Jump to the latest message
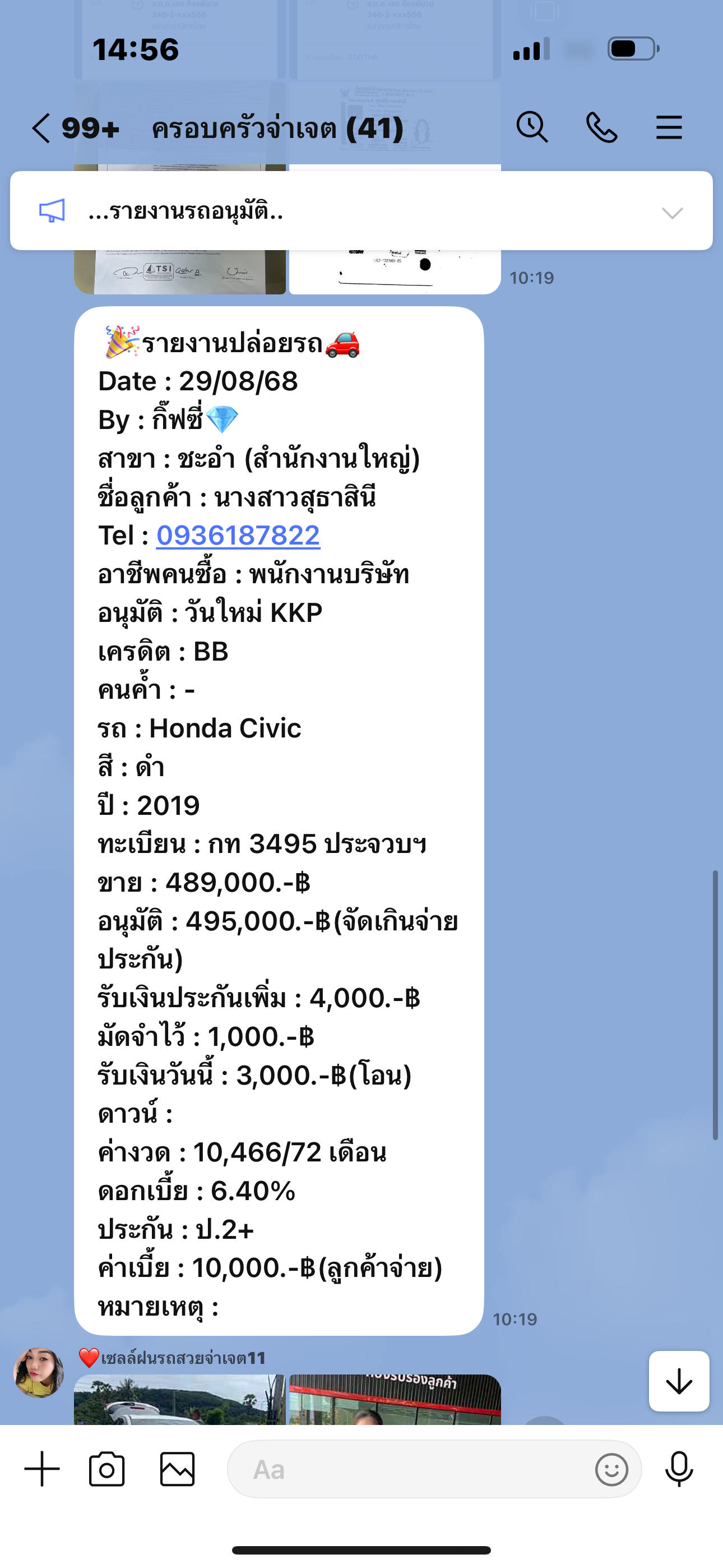This screenshot has height=1568, width=723. 679,1382
